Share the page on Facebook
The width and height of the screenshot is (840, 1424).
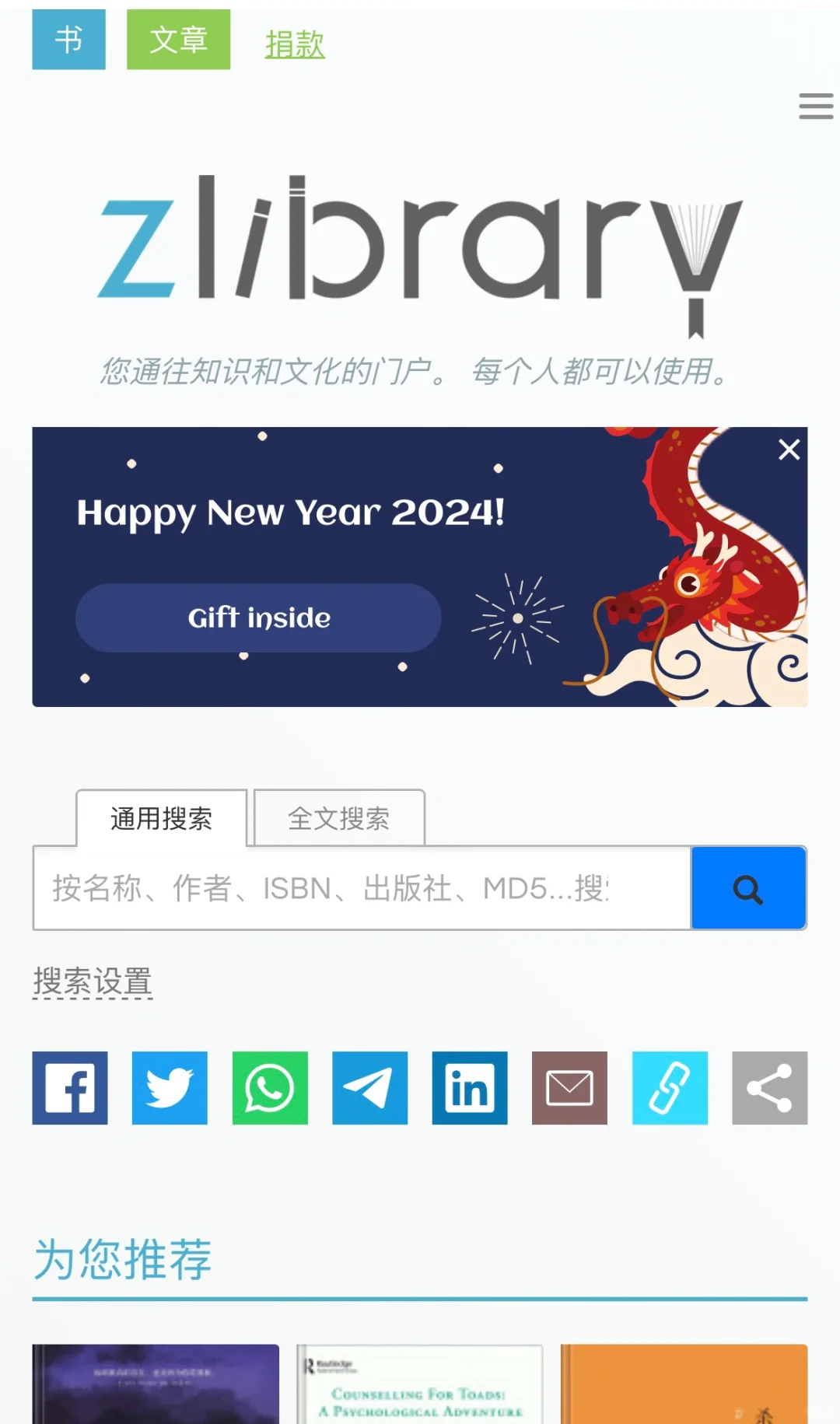point(70,1088)
